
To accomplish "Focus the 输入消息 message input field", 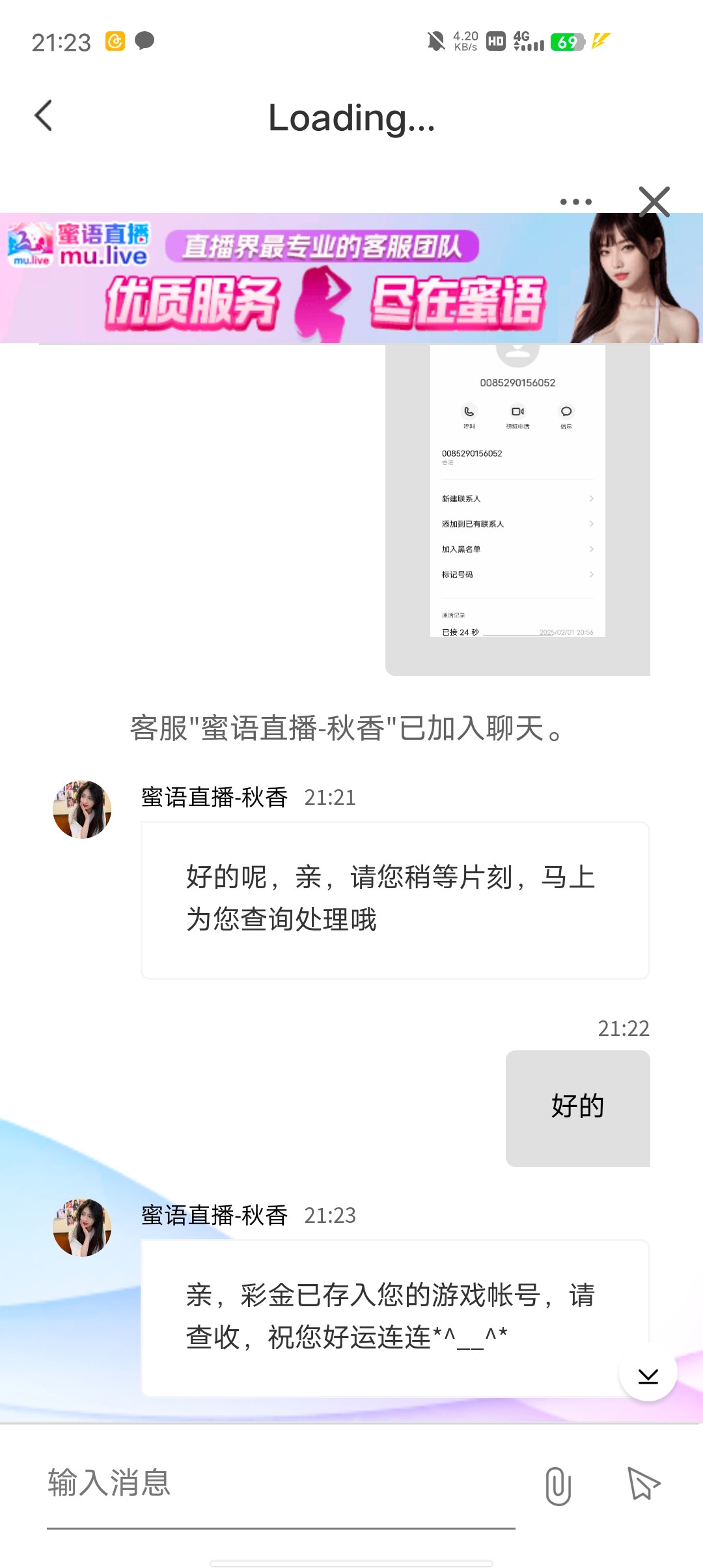I will [280, 1484].
